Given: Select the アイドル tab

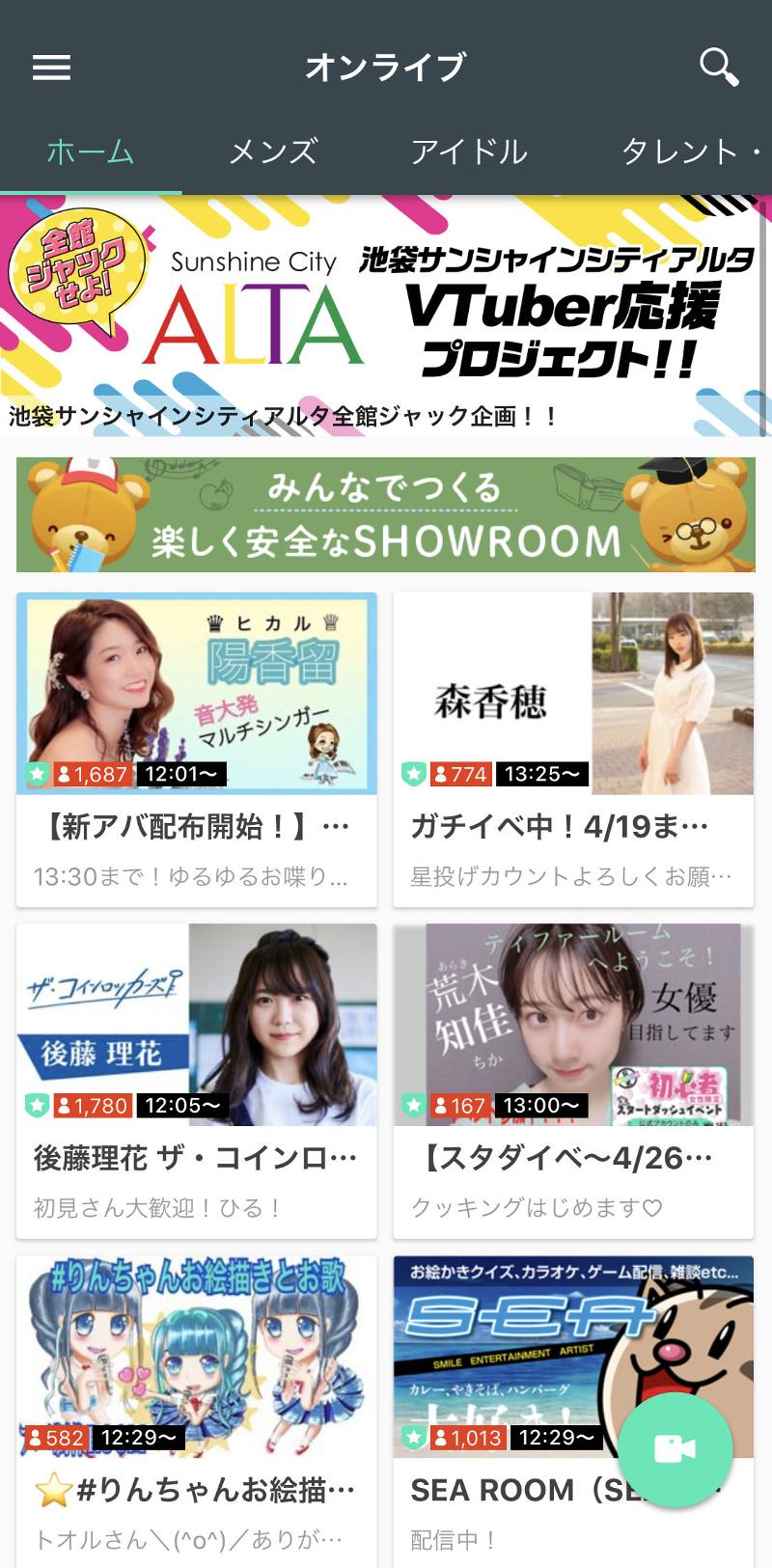Looking at the screenshot, I should 469,151.
